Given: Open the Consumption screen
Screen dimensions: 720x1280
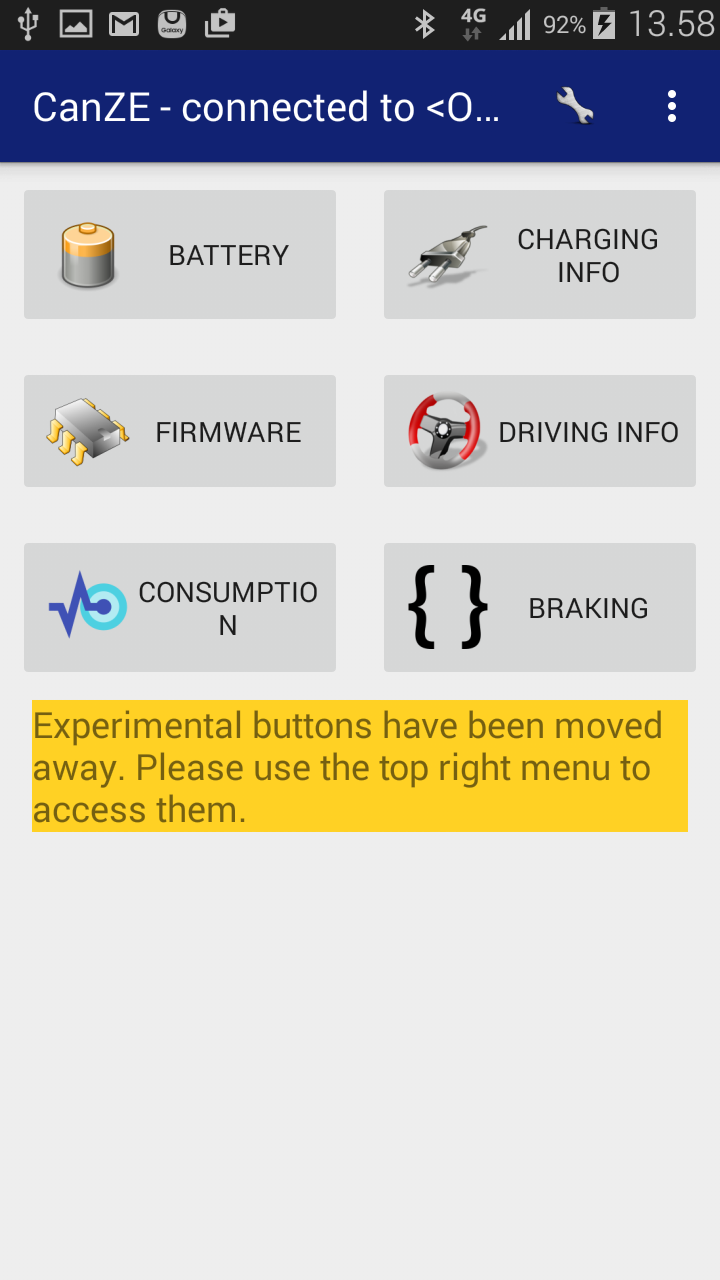Looking at the screenshot, I should click(x=180, y=607).
